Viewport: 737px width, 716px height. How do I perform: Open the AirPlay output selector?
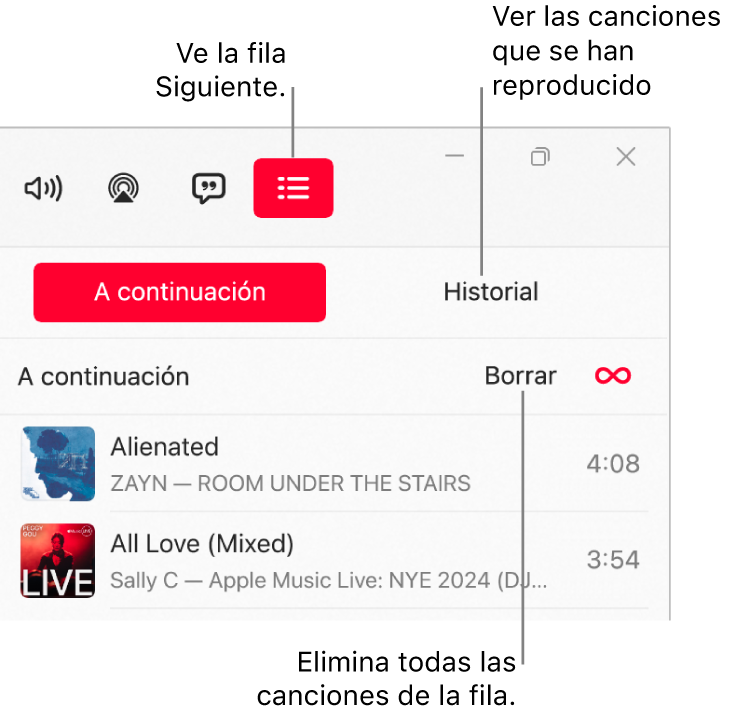point(124,188)
